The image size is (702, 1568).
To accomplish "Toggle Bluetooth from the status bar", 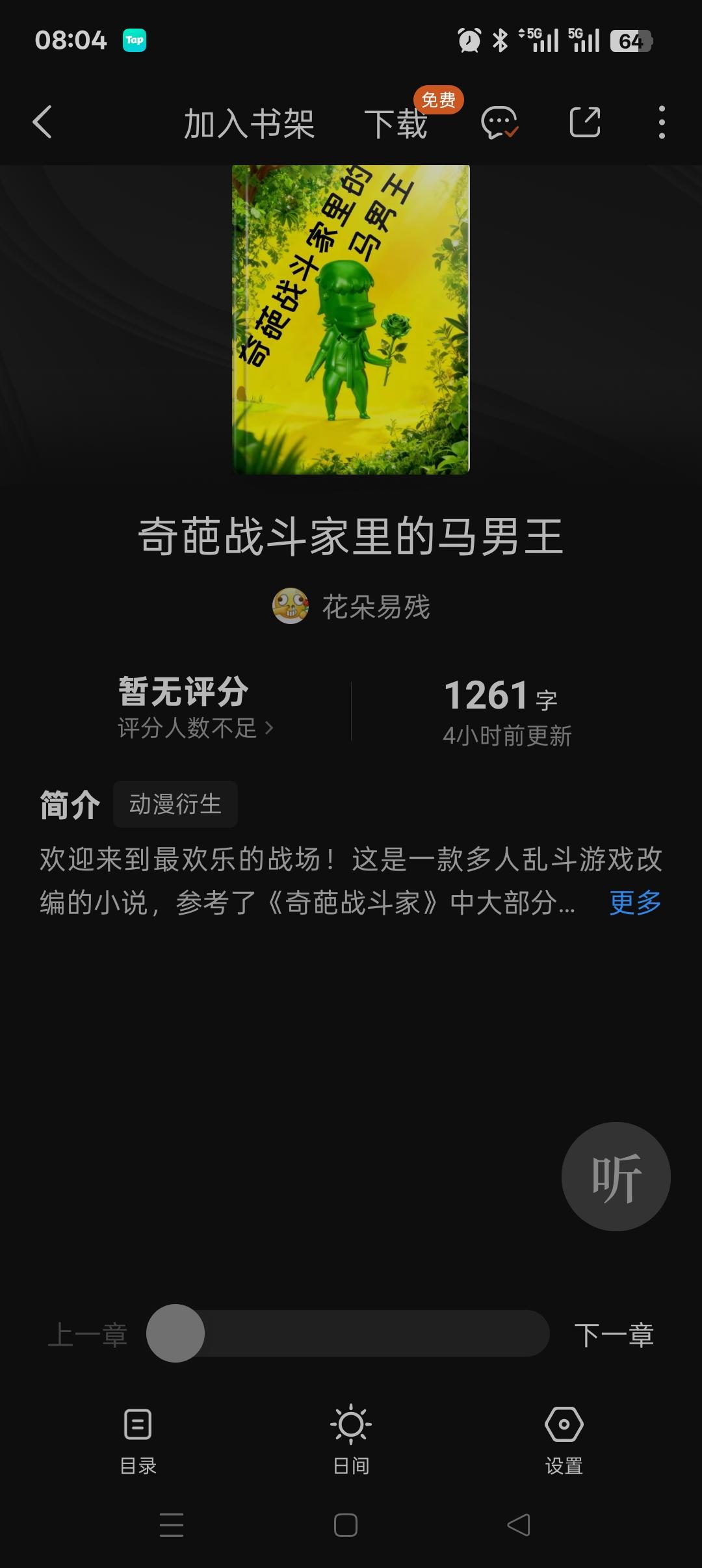I will coord(502,41).
